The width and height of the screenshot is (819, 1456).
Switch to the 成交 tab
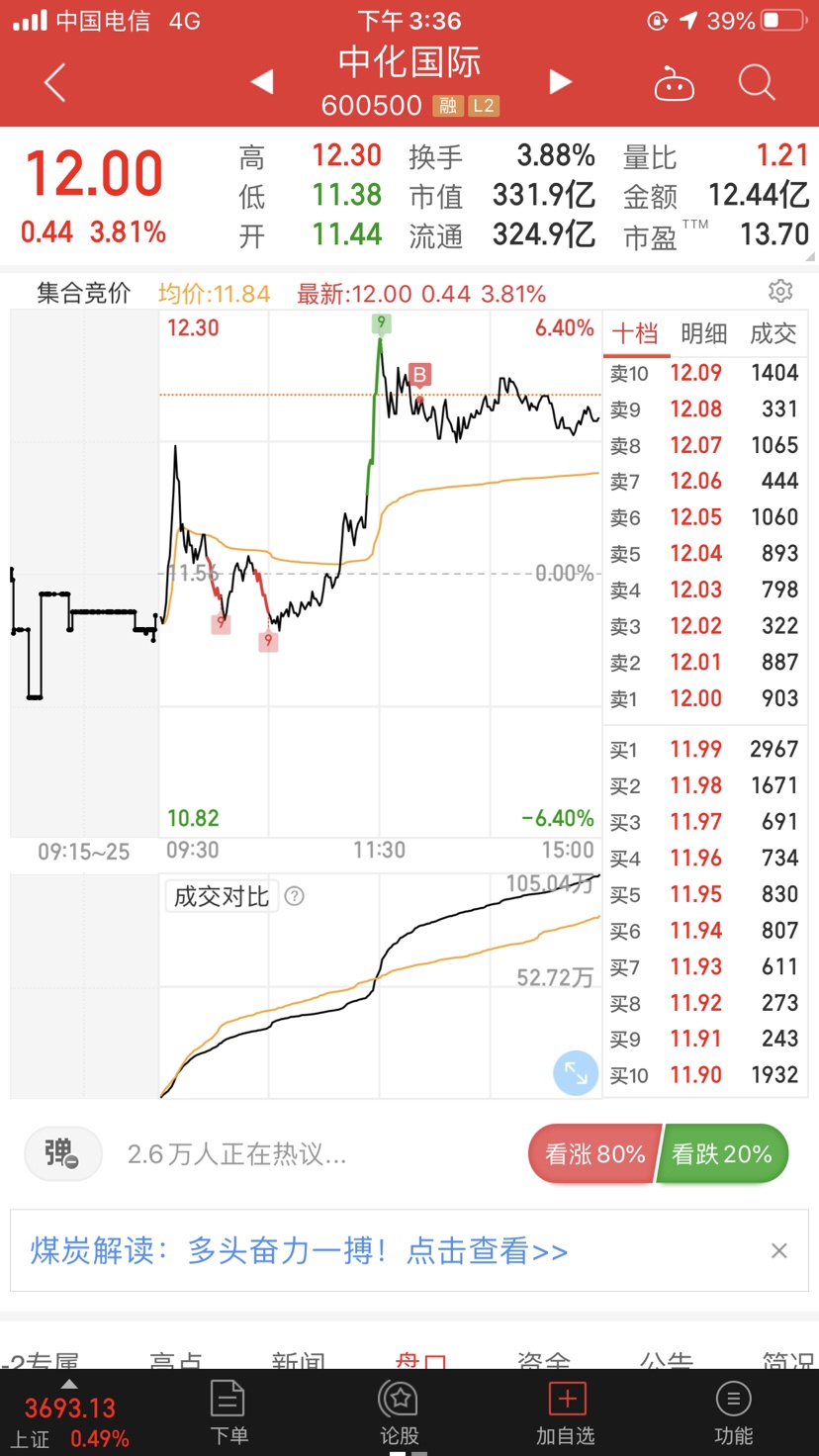773,334
